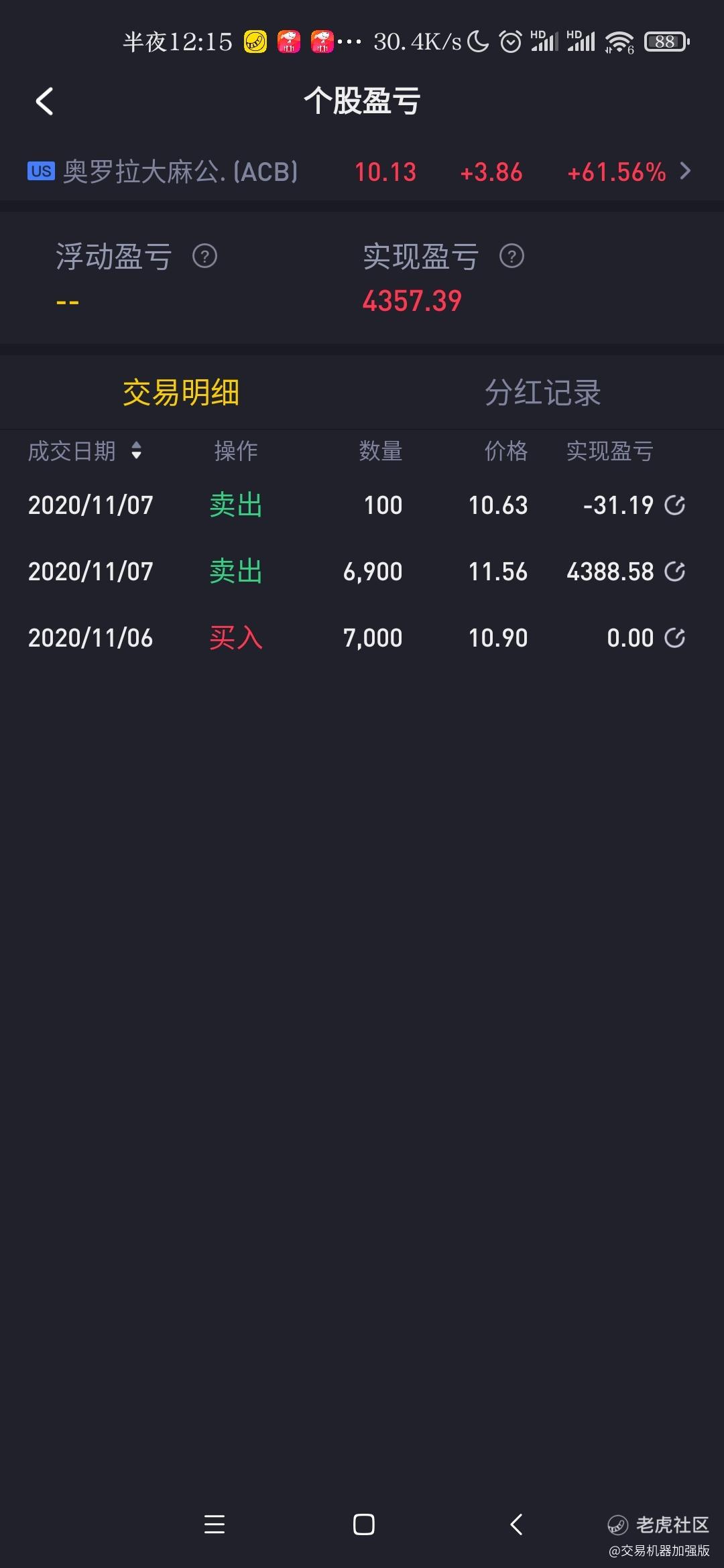Show help for 浮动盈亏

point(204,256)
